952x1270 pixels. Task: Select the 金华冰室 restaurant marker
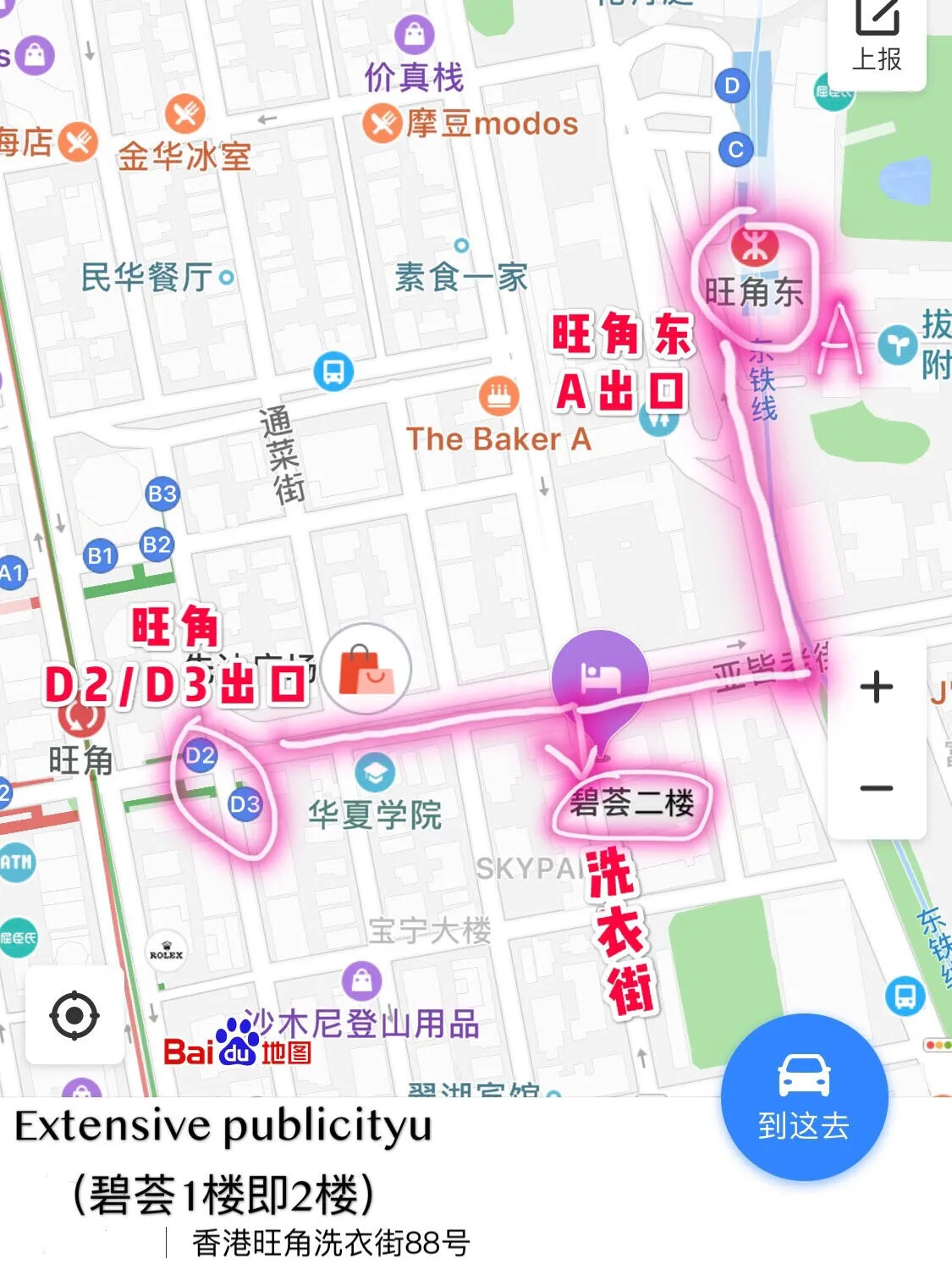[184, 114]
